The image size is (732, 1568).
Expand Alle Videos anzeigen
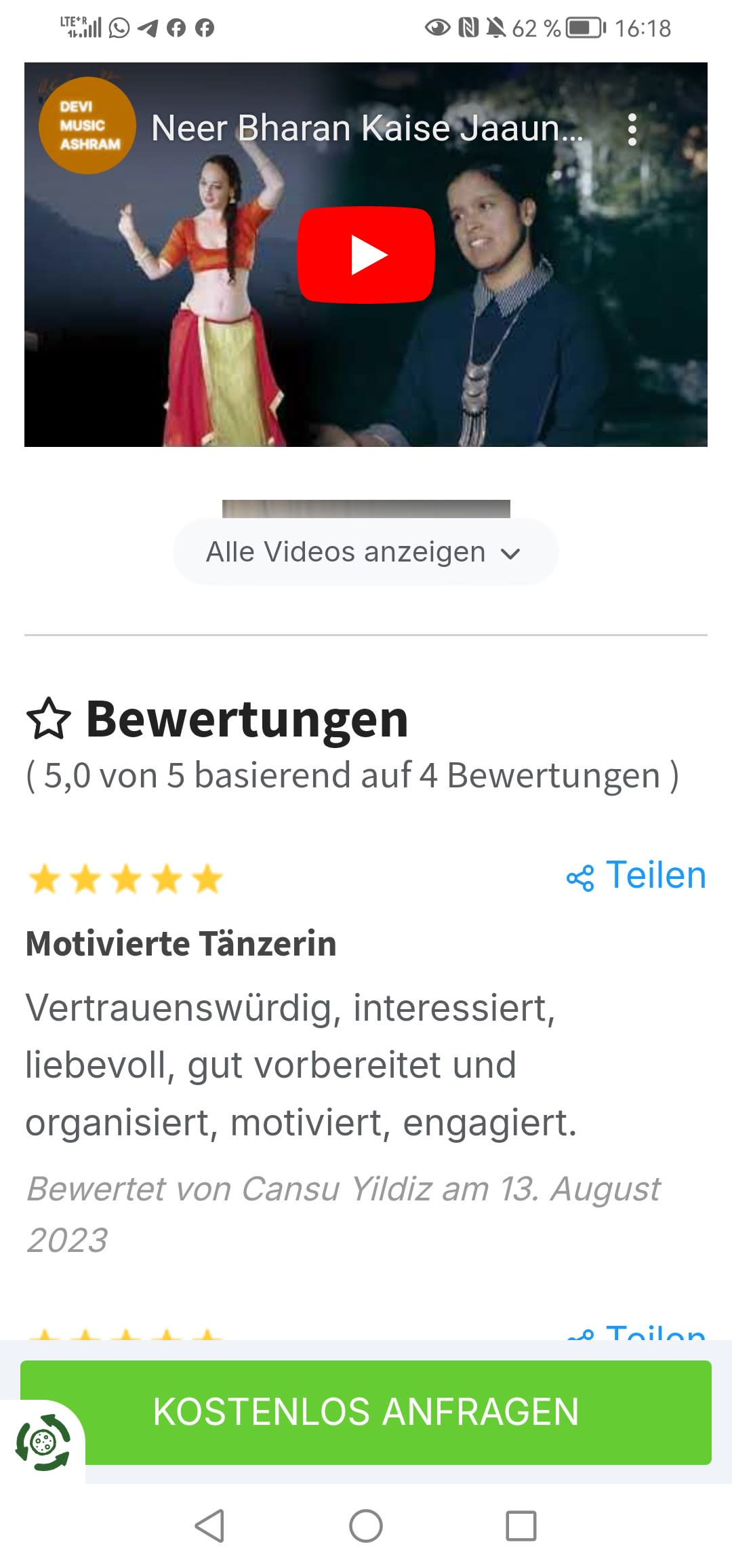pos(365,552)
